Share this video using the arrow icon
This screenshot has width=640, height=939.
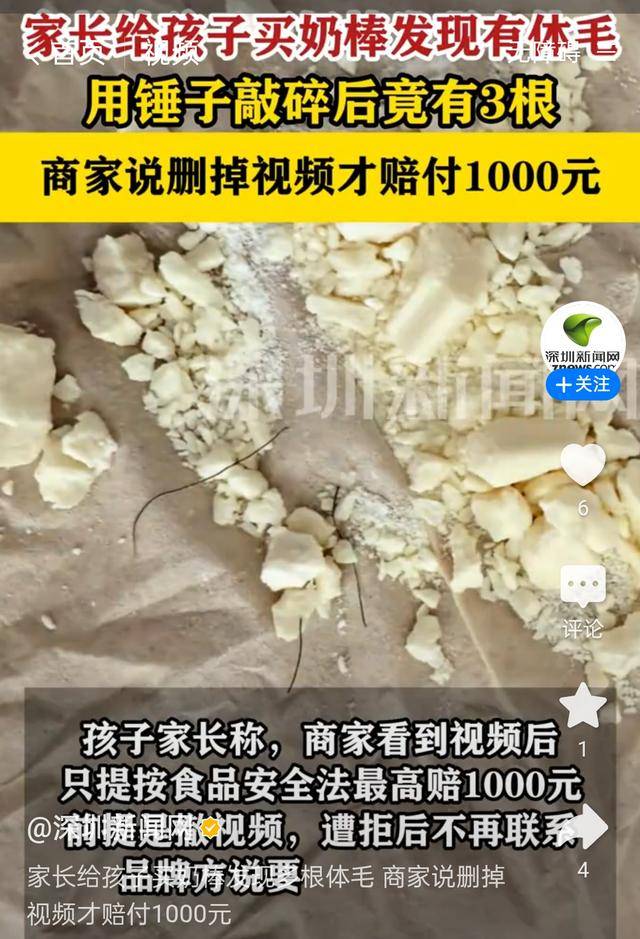coord(583,827)
